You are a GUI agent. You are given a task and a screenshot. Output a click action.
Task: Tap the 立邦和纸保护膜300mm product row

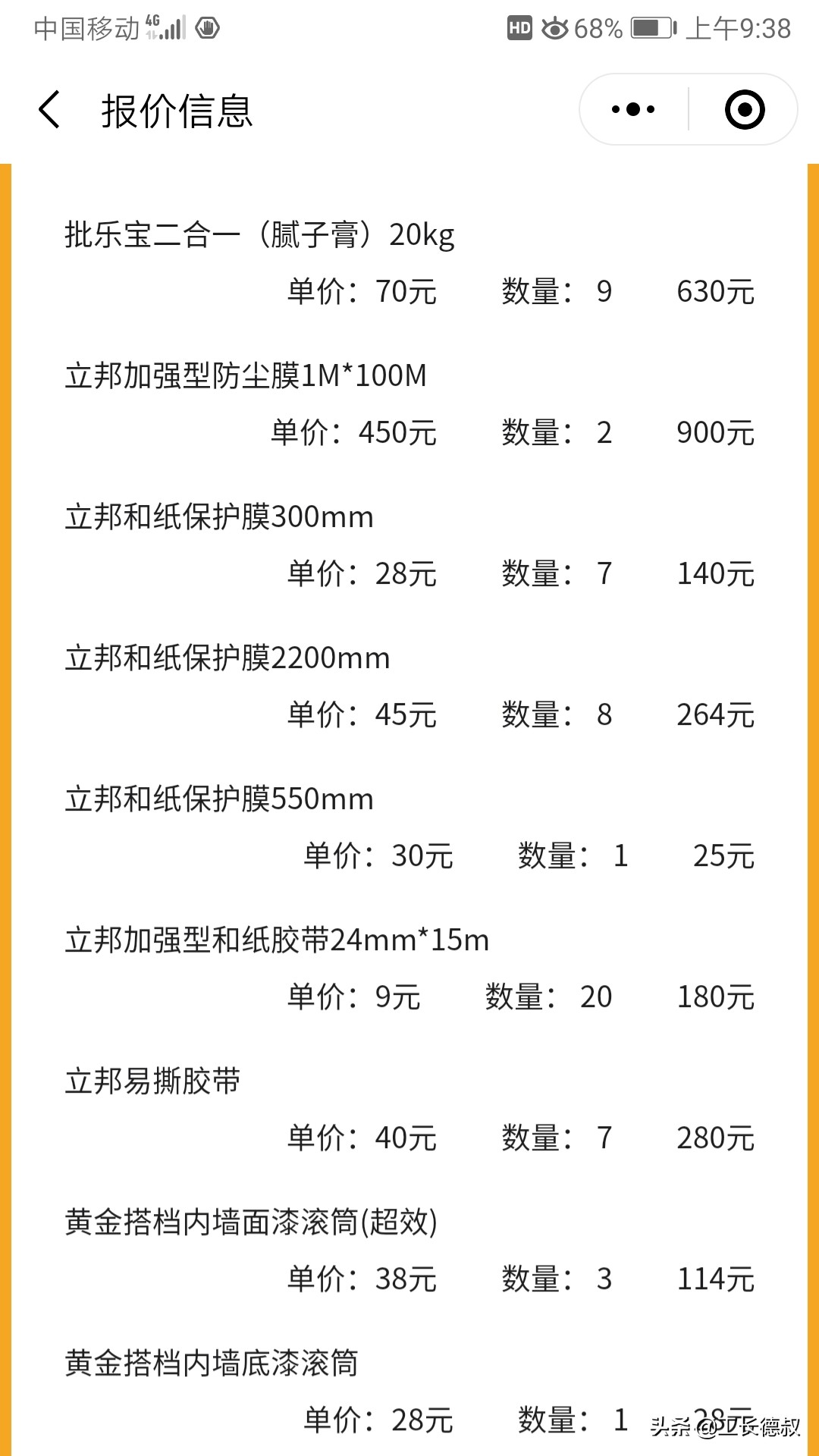[x=218, y=516]
